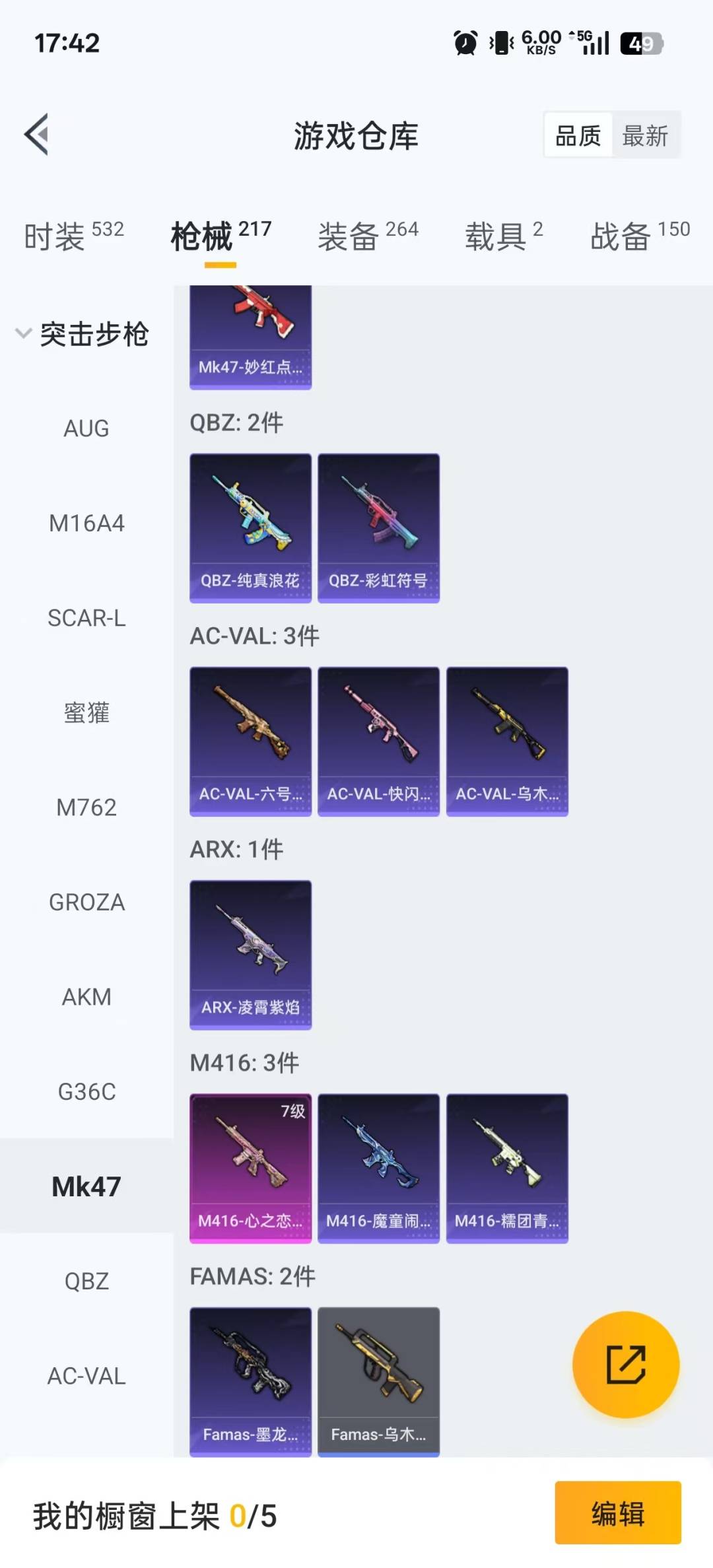This screenshot has height=1568, width=713.
Task: Sort the warehouse by 最新
Action: (x=645, y=136)
